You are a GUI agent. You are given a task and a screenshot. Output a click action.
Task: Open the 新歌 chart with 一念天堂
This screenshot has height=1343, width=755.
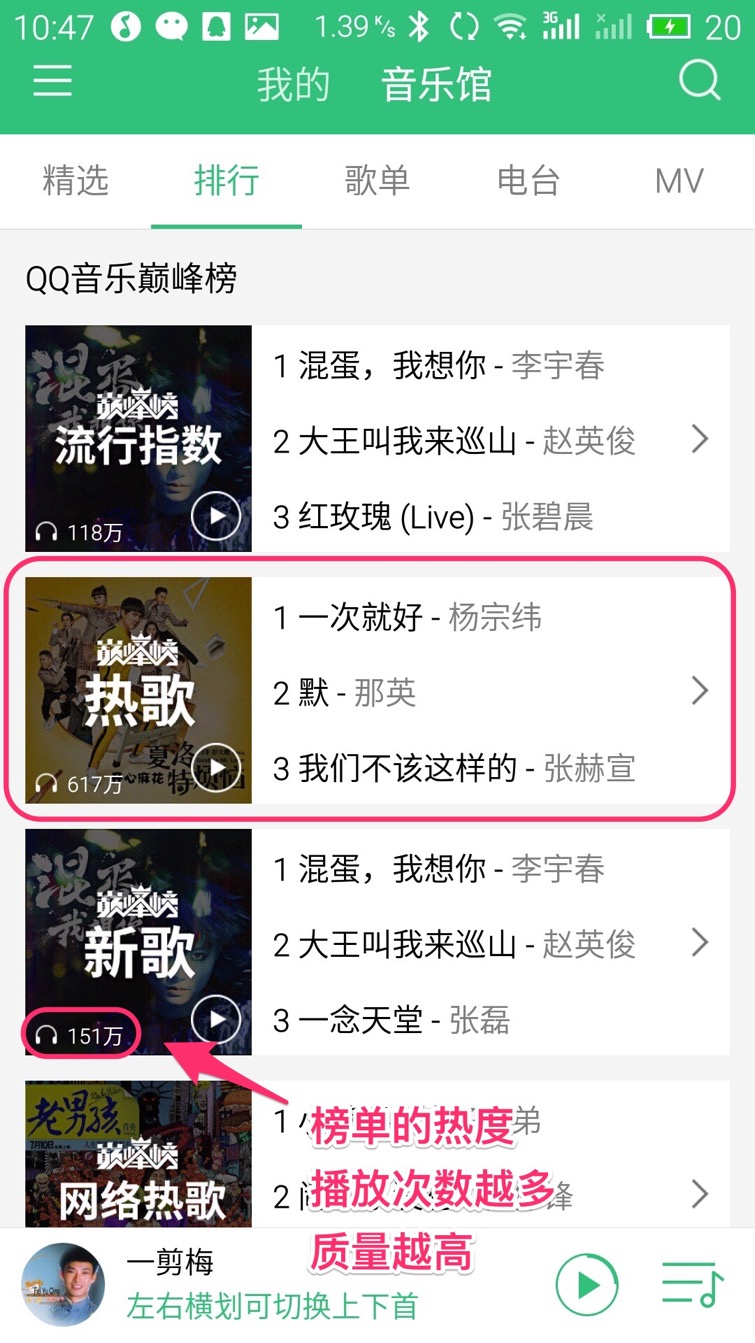pyautogui.click(x=490, y=943)
